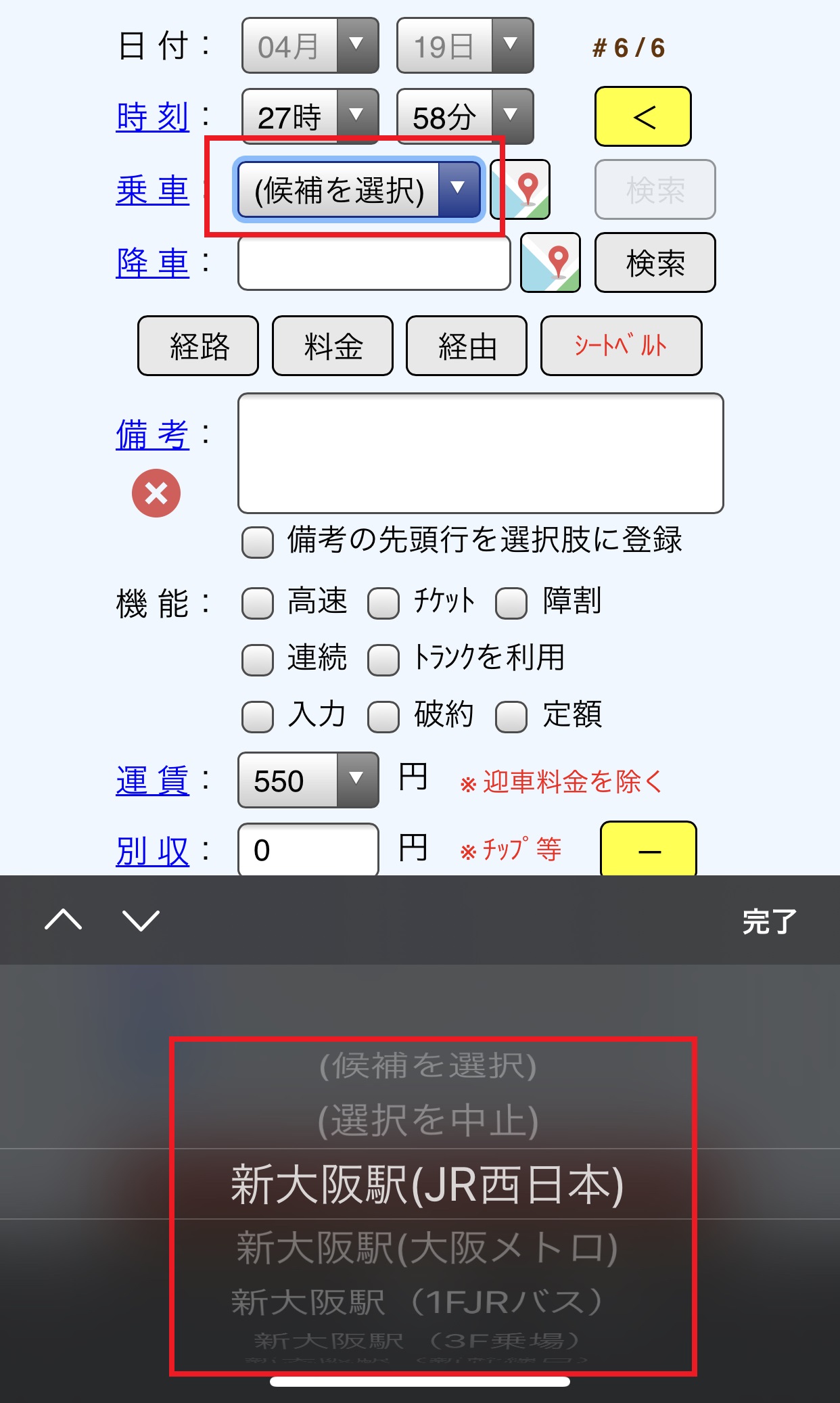This screenshot has width=840, height=1403.
Task: Focus the 備考 text area
Action: [x=480, y=453]
